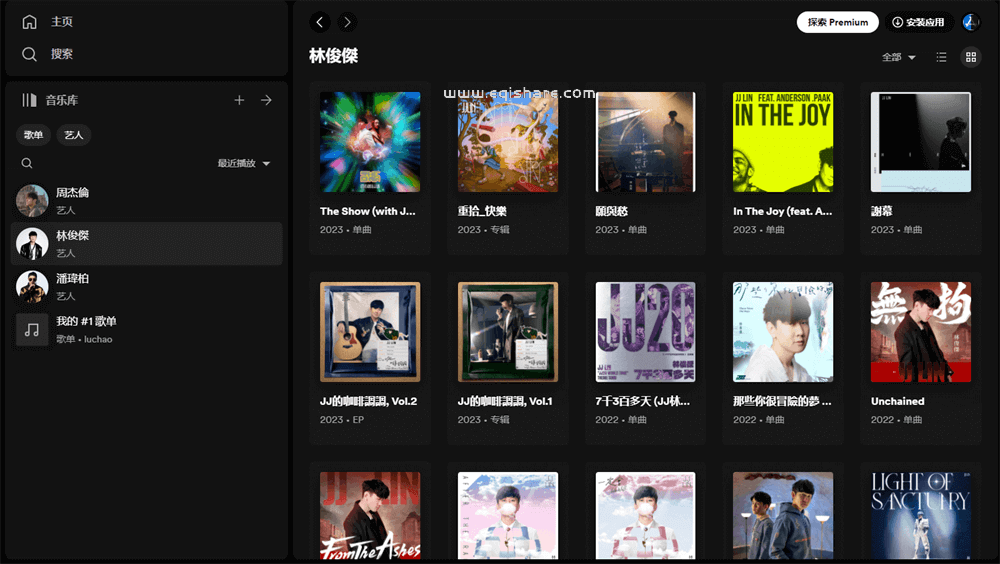Image resolution: width=1000 pixels, height=564 pixels.
Task: Go back with the left arrow
Action: 320,22
